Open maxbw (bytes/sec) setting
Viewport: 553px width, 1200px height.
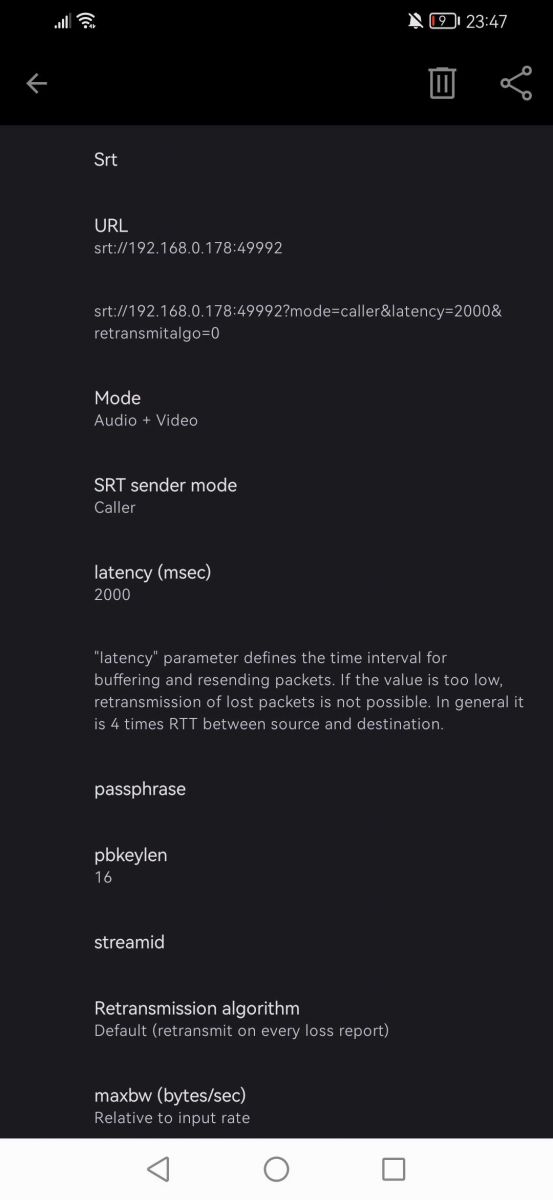(x=276, y=1105)
